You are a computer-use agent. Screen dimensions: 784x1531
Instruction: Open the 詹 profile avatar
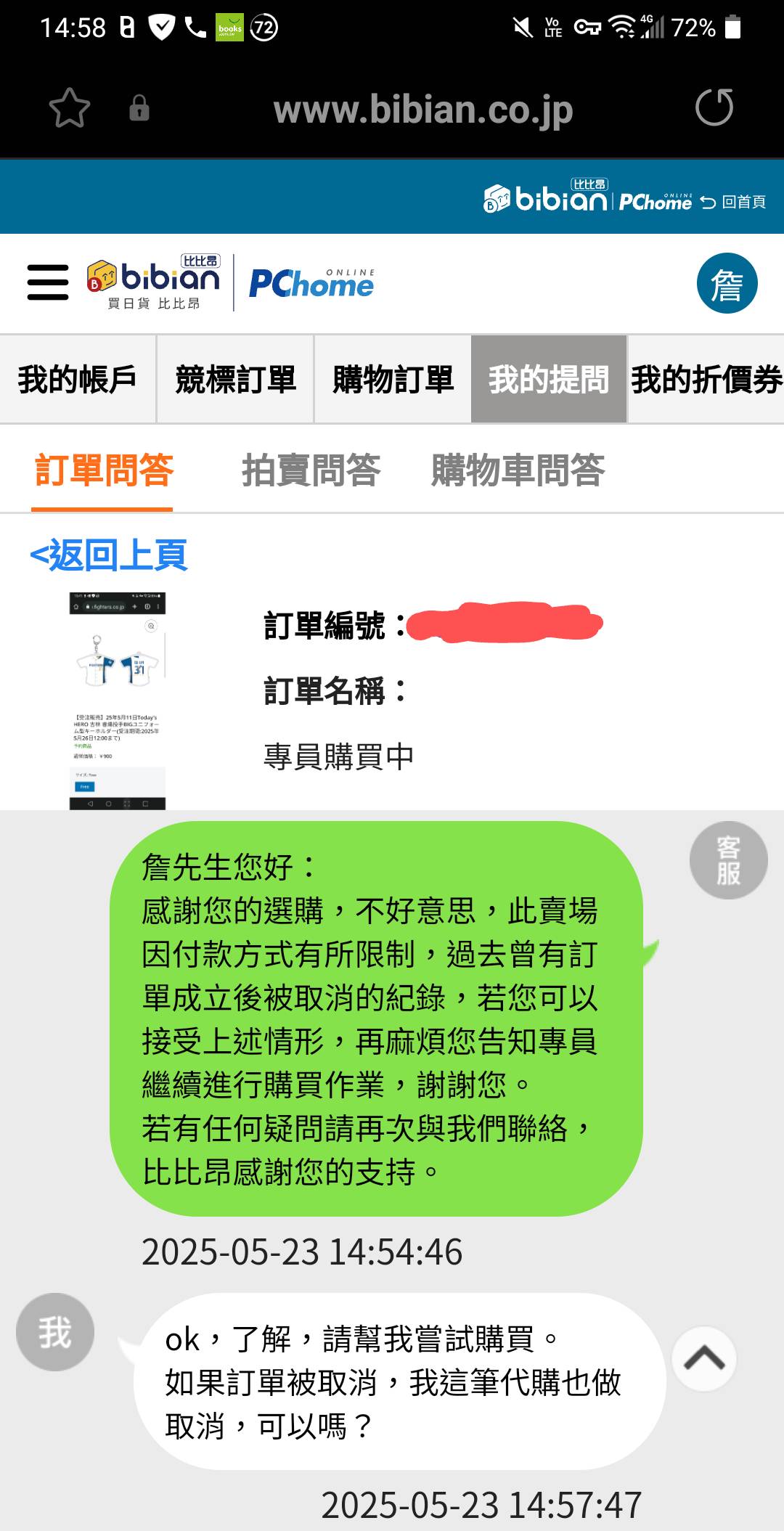pyautogui.click(x=727, y=283)
